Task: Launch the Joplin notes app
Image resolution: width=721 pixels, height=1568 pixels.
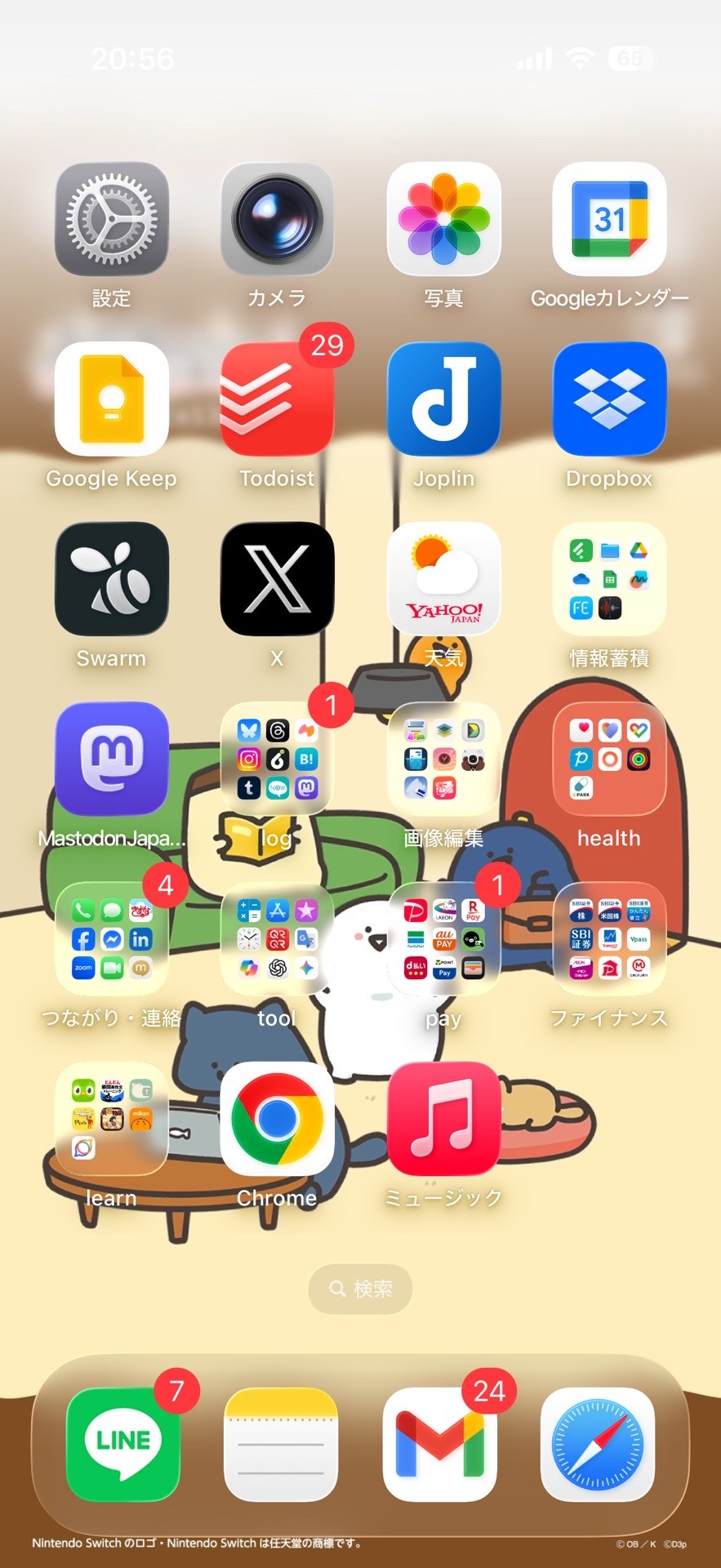Action: pyautogui.click(x=443, y=399)
